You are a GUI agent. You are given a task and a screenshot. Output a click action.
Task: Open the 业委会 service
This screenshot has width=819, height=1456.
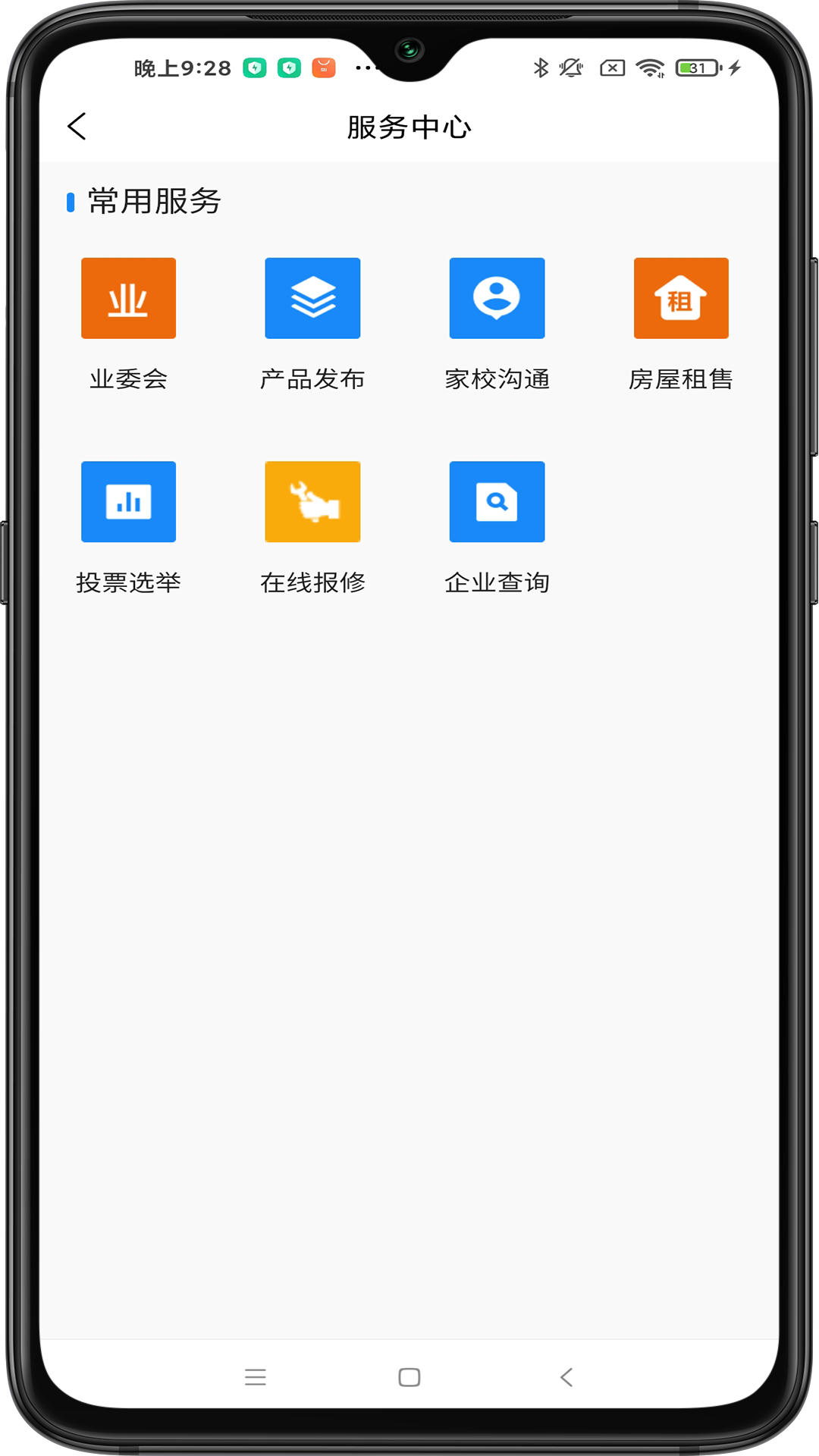click(x=128, y=299)
